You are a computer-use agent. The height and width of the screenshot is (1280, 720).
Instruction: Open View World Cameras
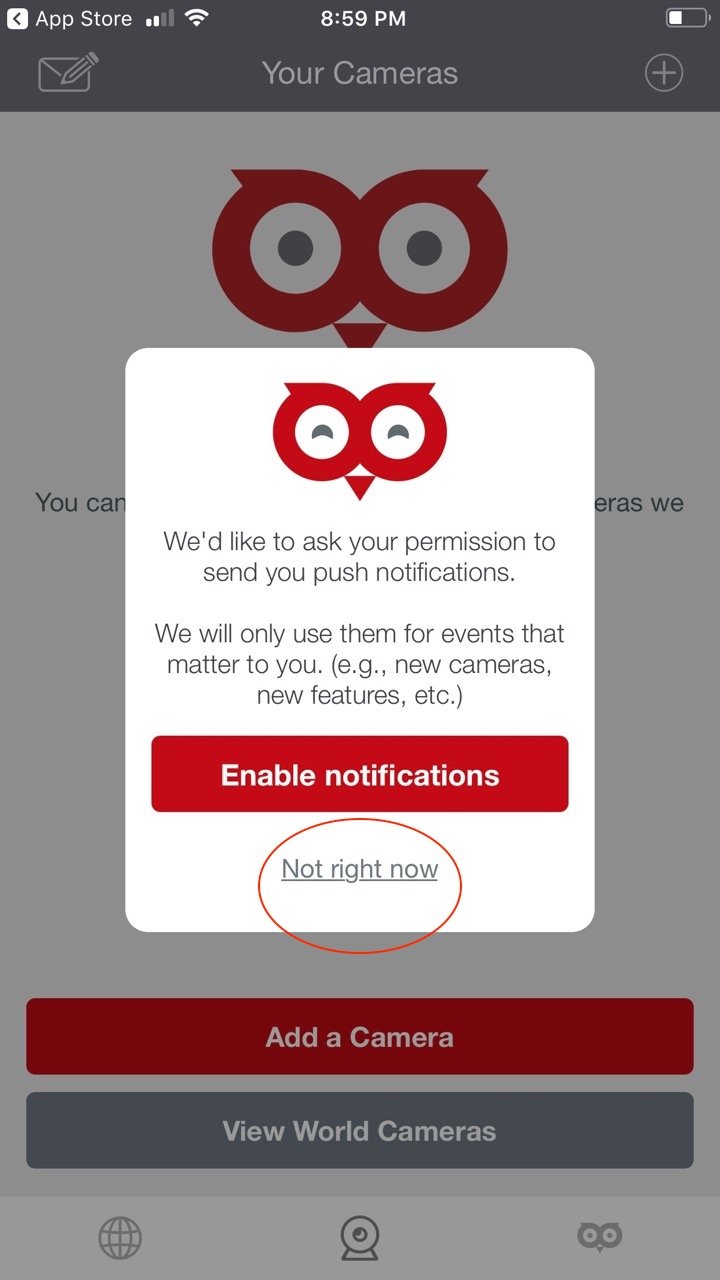tap(360, 1131)
